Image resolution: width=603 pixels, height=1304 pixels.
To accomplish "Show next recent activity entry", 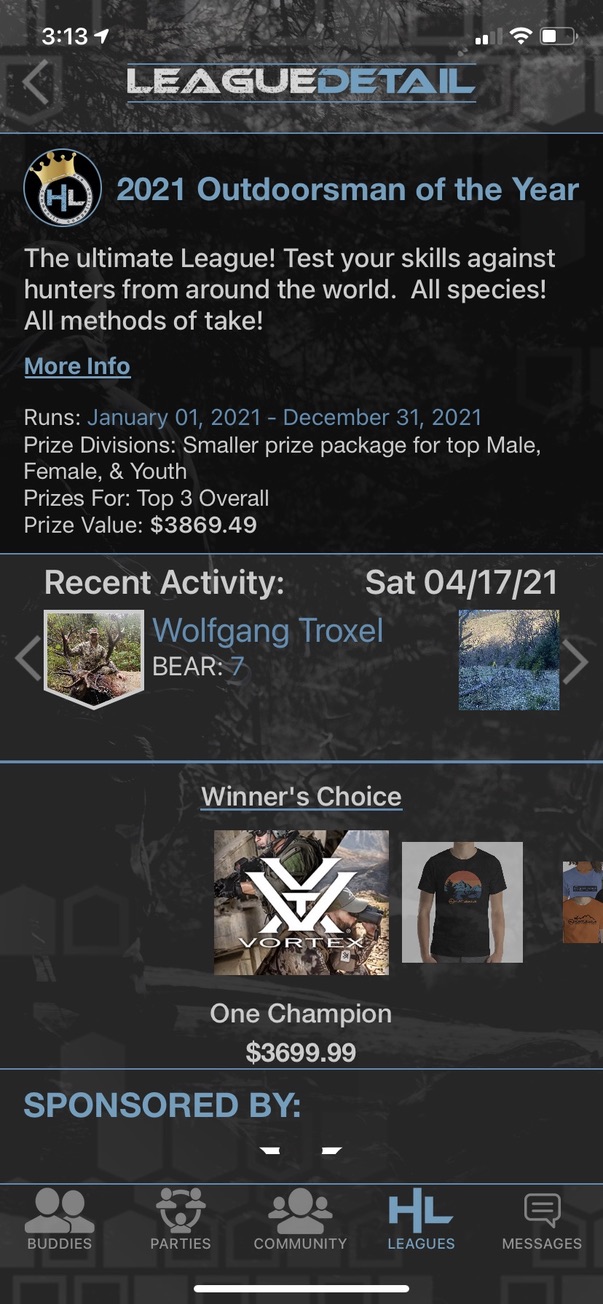I will (576, 660).
